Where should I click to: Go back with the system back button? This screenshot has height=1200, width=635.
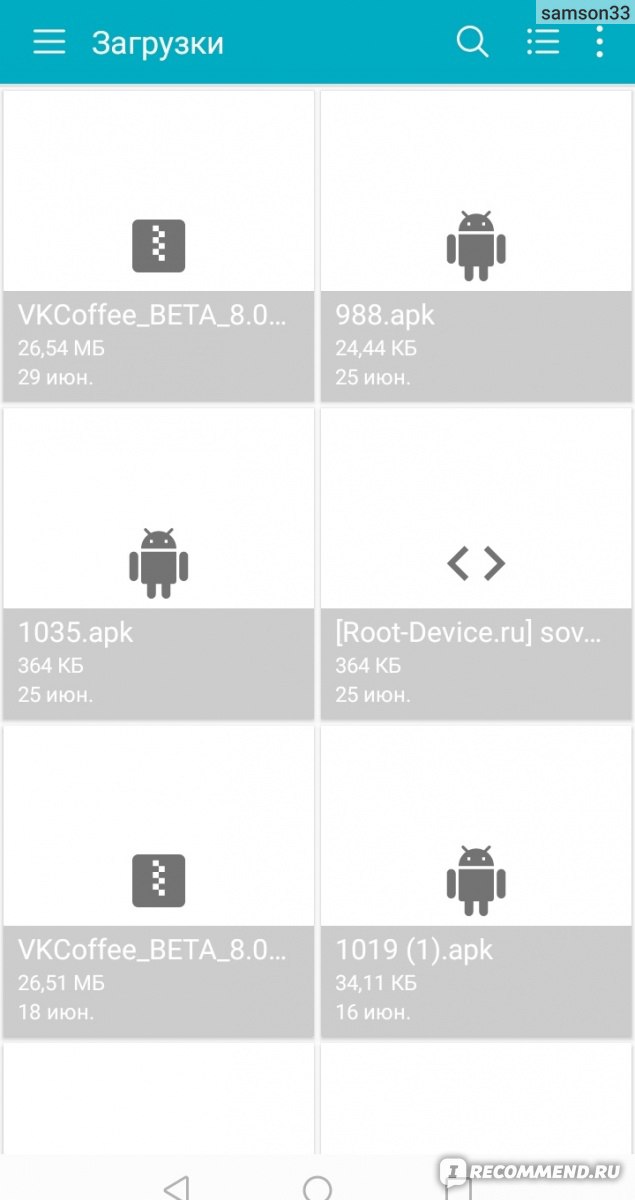click(x=176, y=1187)
